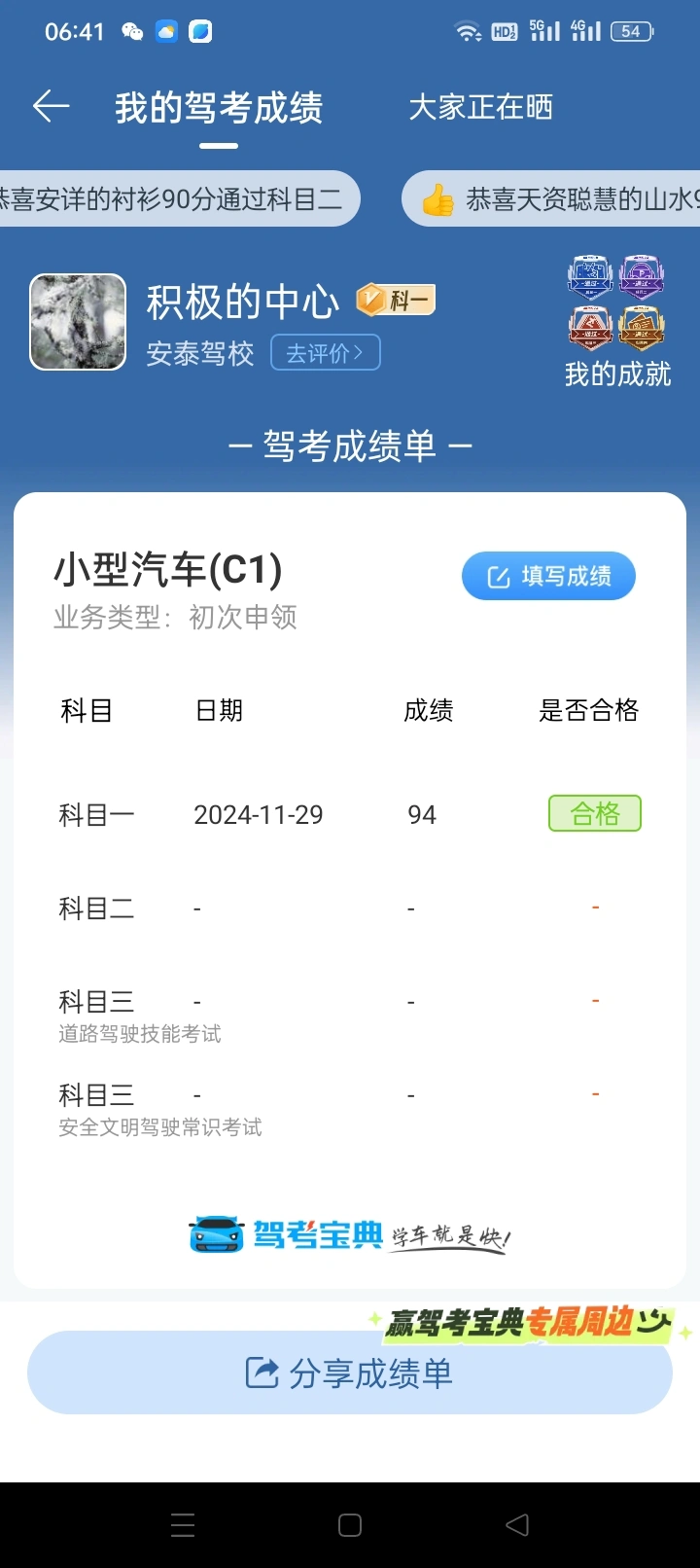This screenshot has height=1568, width=700.
Task: Open the 赢驾考宝典专属周边 promo banner
Action: [528, 1323]
